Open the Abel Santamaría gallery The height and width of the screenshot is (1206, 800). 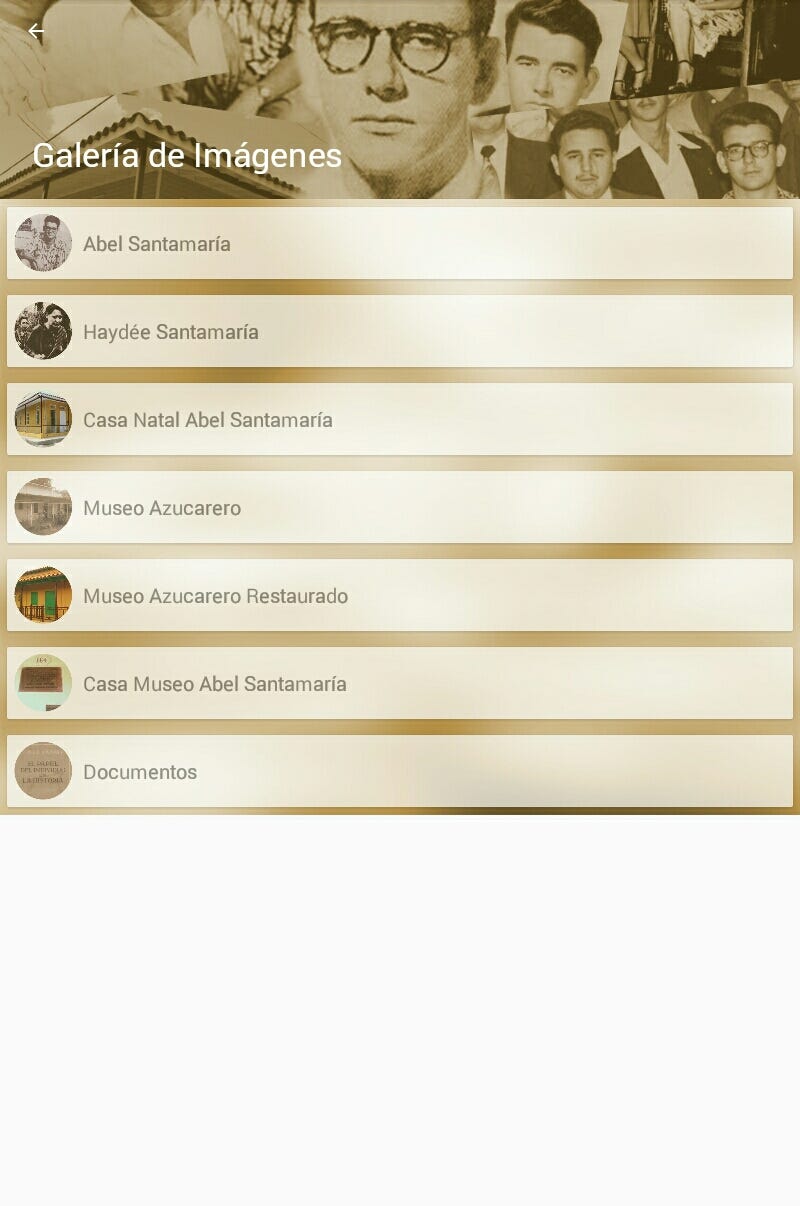pyautogui.click(x=400, y=243)
